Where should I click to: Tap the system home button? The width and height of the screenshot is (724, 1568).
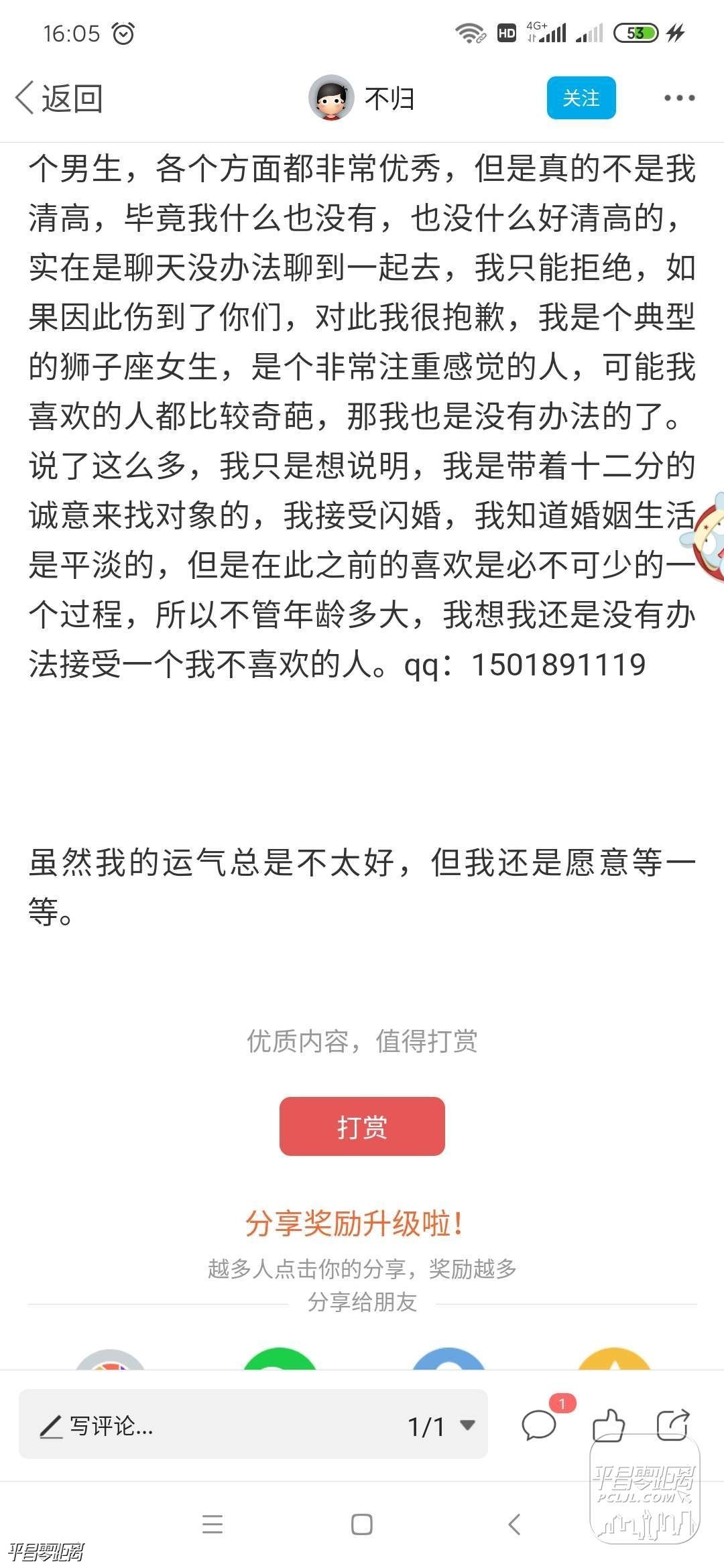pyautogui.click(x=362, y=1524)
